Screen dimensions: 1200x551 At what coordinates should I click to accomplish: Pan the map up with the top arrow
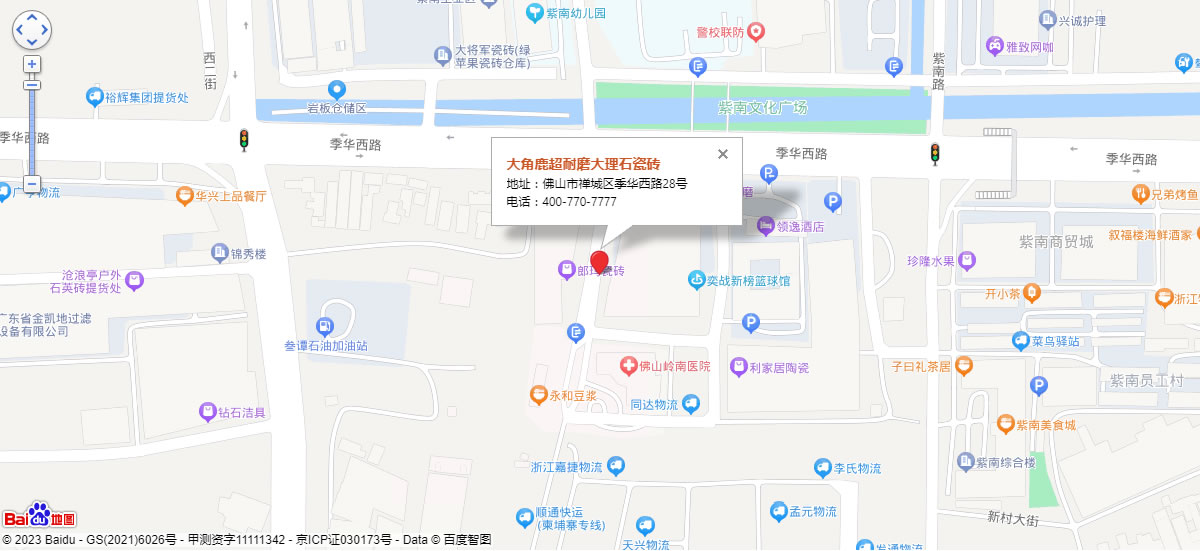(32, 18)
